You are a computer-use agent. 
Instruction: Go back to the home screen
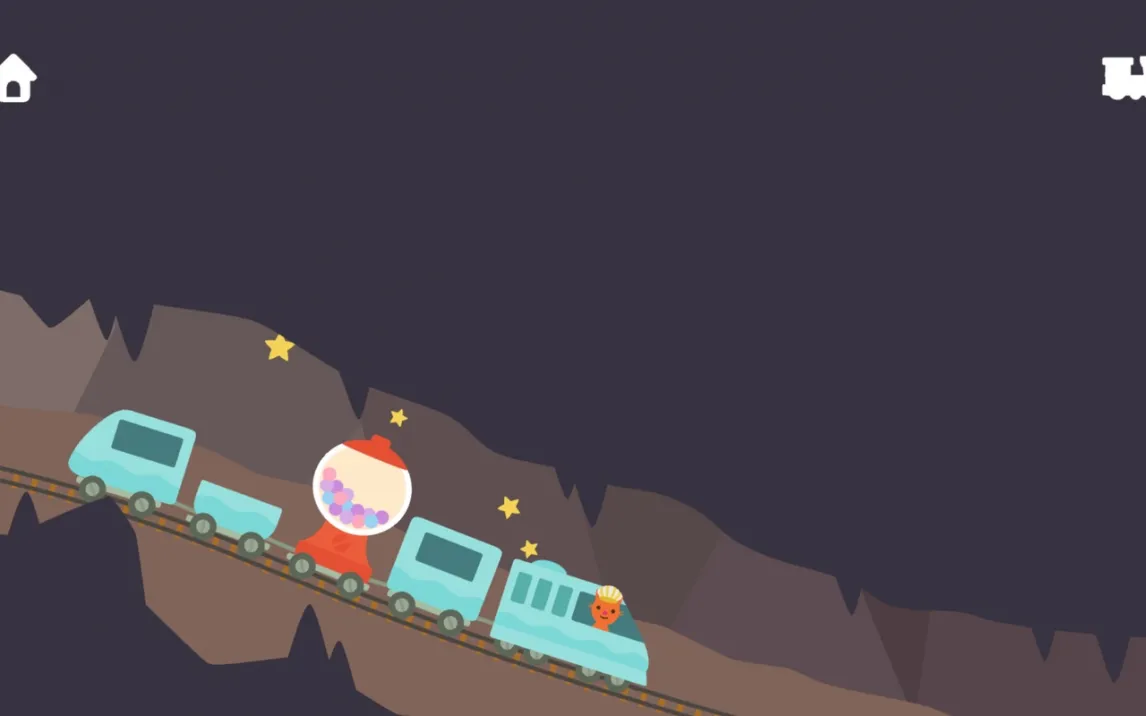tap(16, 78)
